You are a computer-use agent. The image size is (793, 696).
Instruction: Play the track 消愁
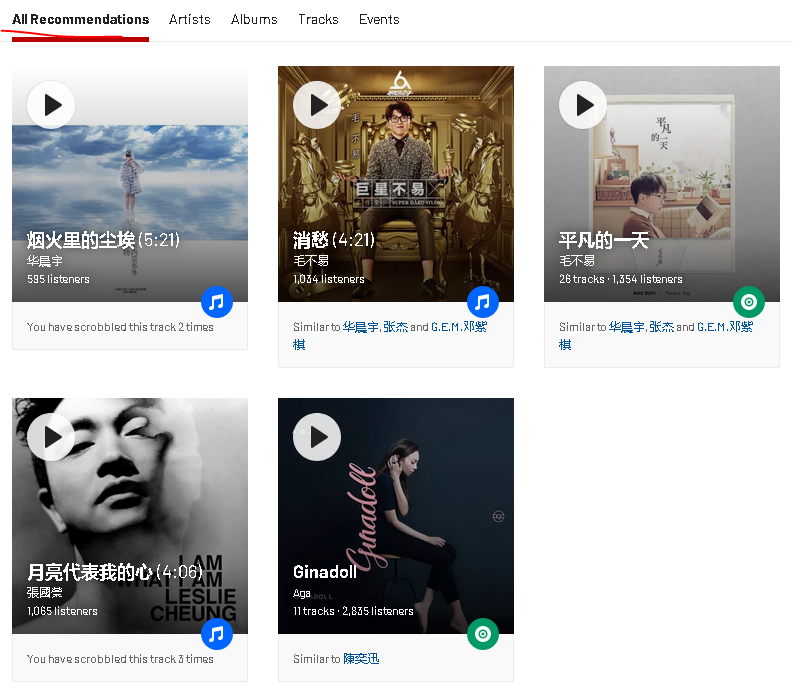(317, 105)
